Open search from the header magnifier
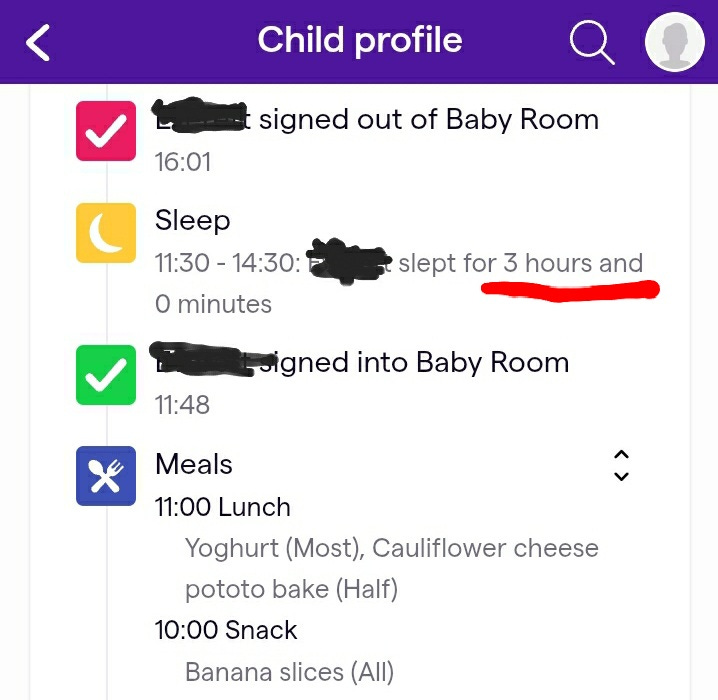This screenshot has height=700, width=718. coord(592,42)
